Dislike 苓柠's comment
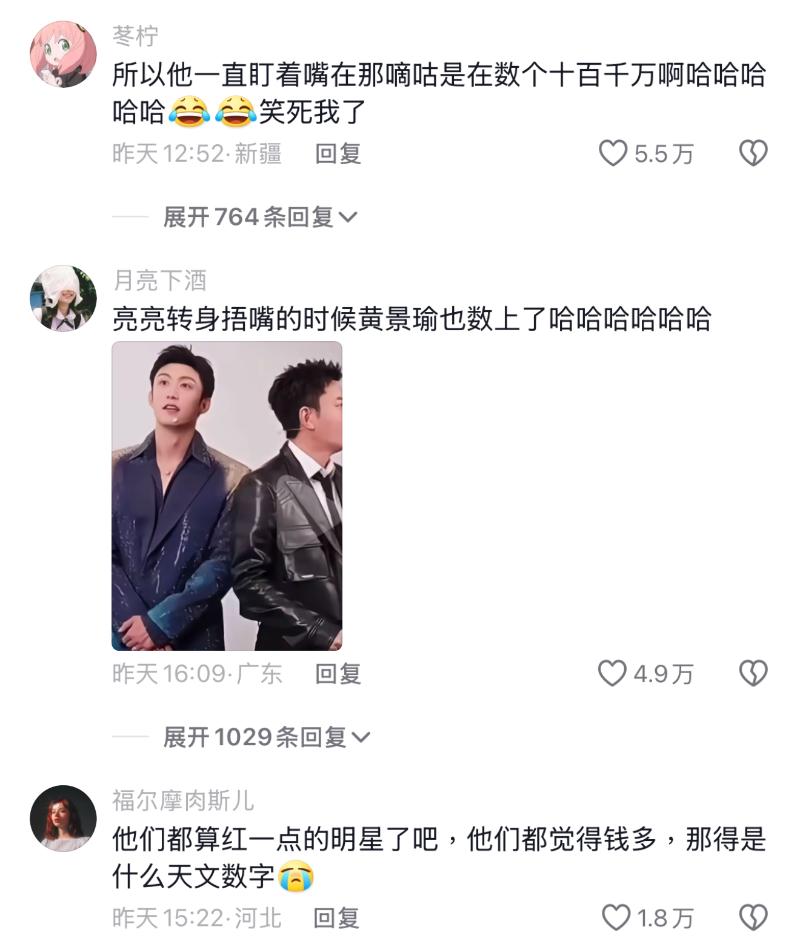The width and height of the screenshot is (800, 944). (753, 154)
